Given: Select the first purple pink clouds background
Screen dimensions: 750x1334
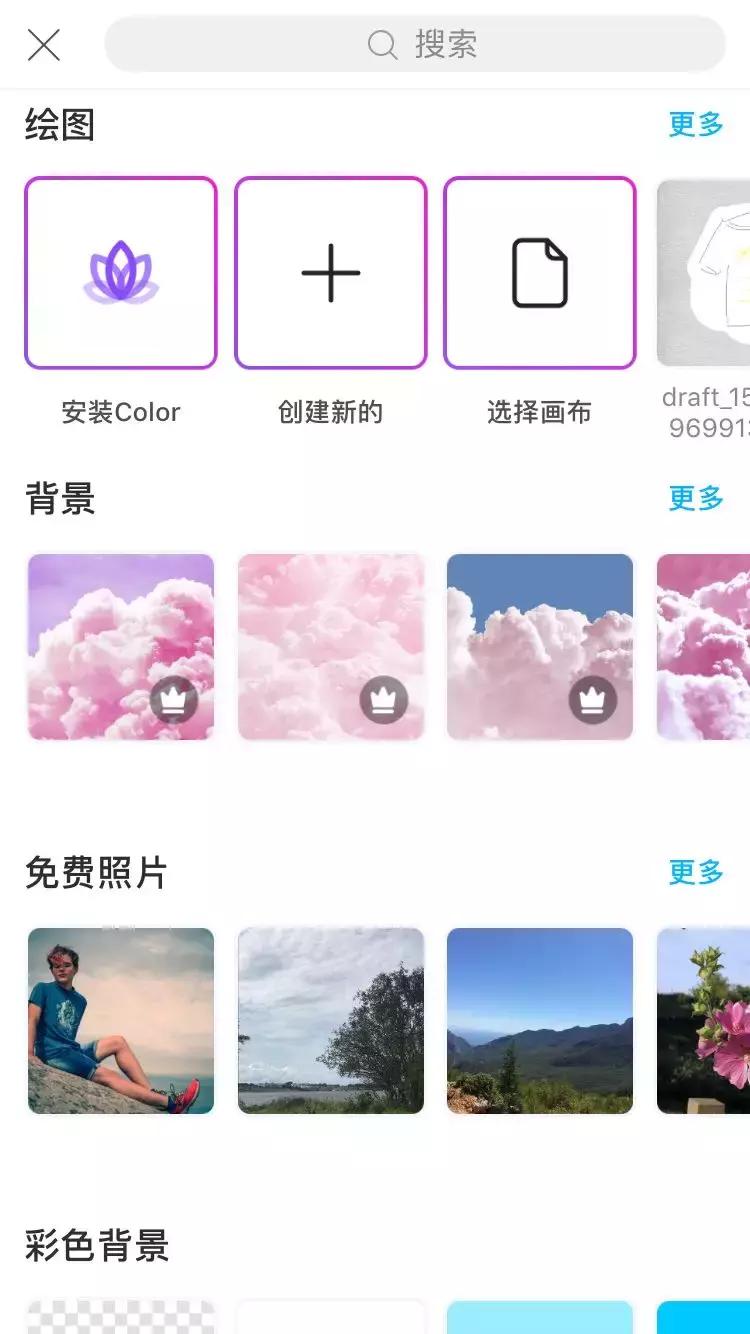Looking at the screenshot, I should pyautogui.click(x=120, y=646).
